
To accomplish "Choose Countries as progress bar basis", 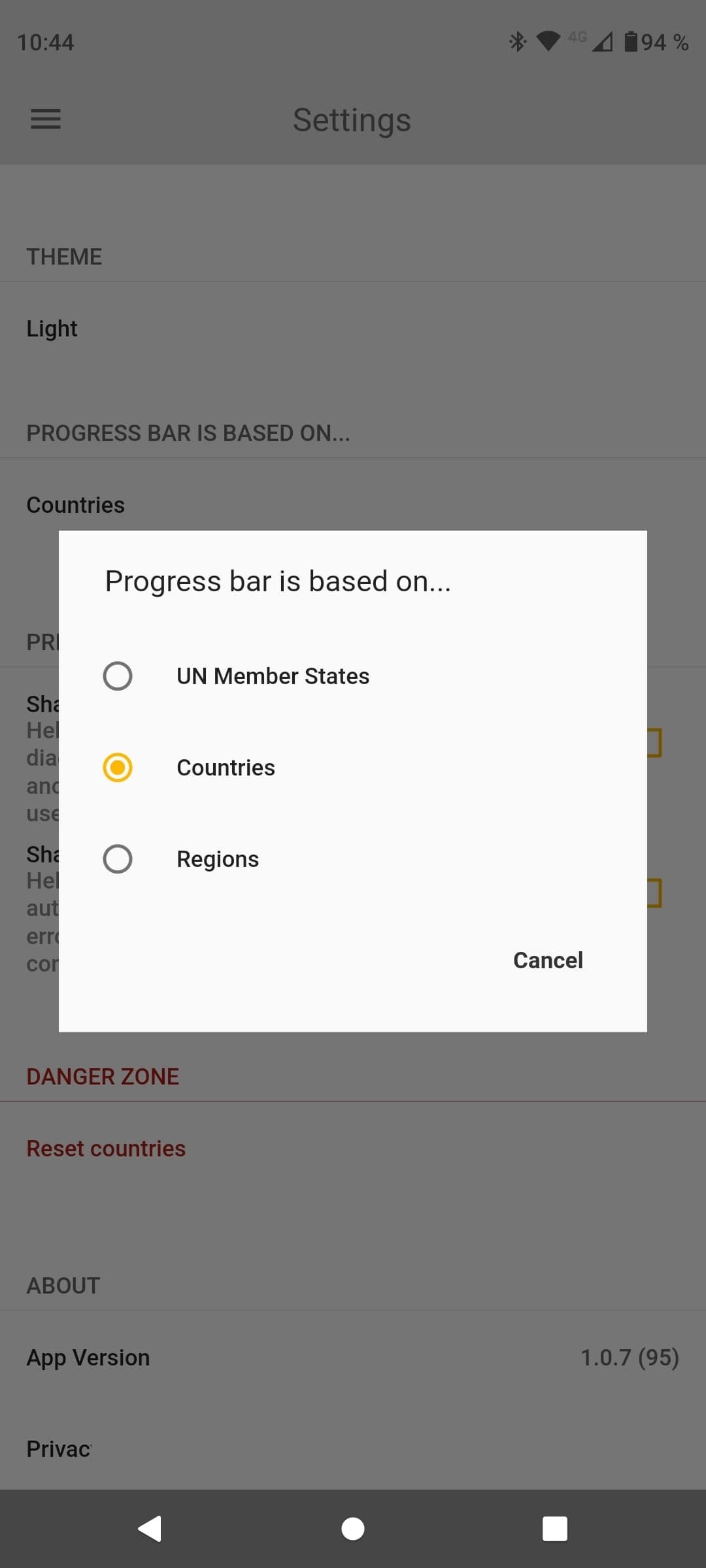I will coord(353,768).
